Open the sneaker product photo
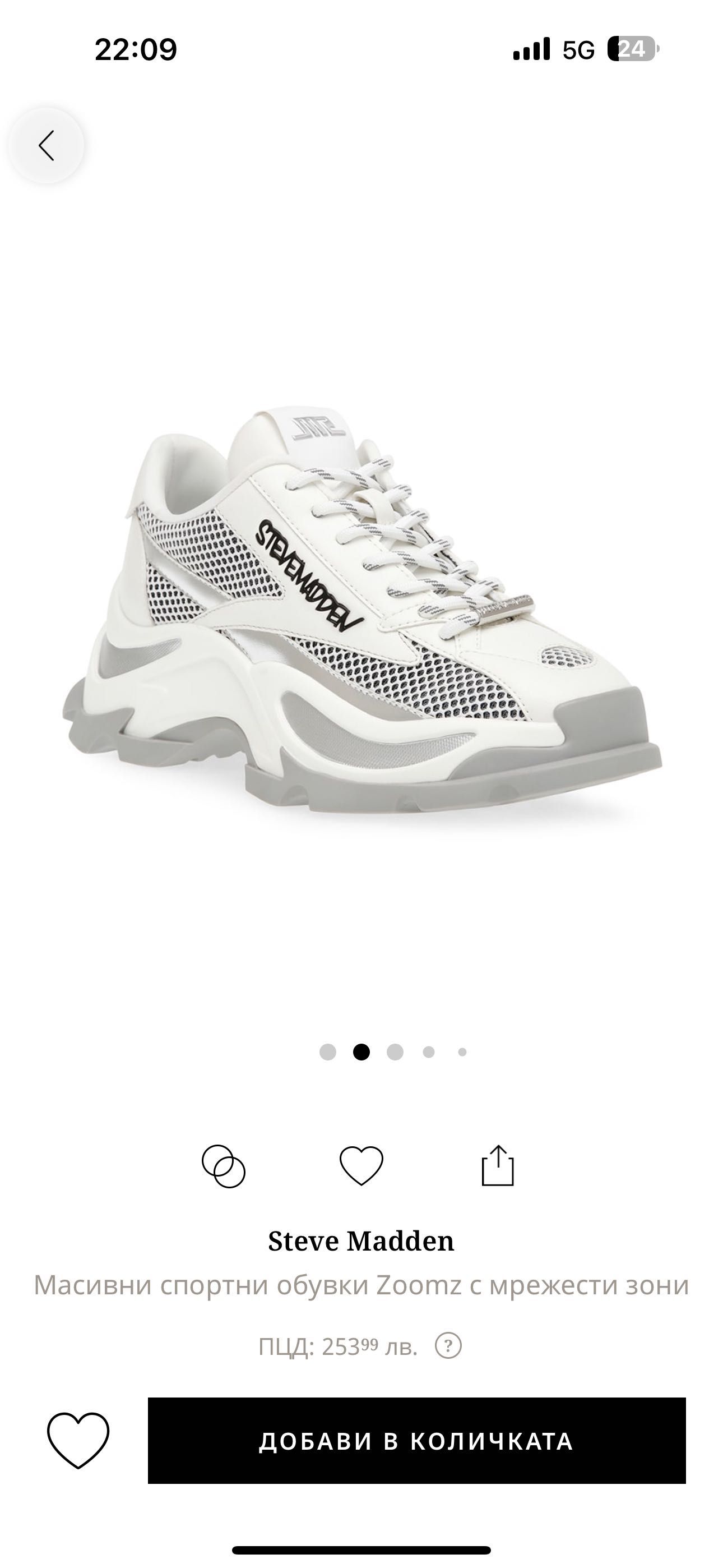The width and height of the screenshot is (723, 1568). (x=361, y=597)
